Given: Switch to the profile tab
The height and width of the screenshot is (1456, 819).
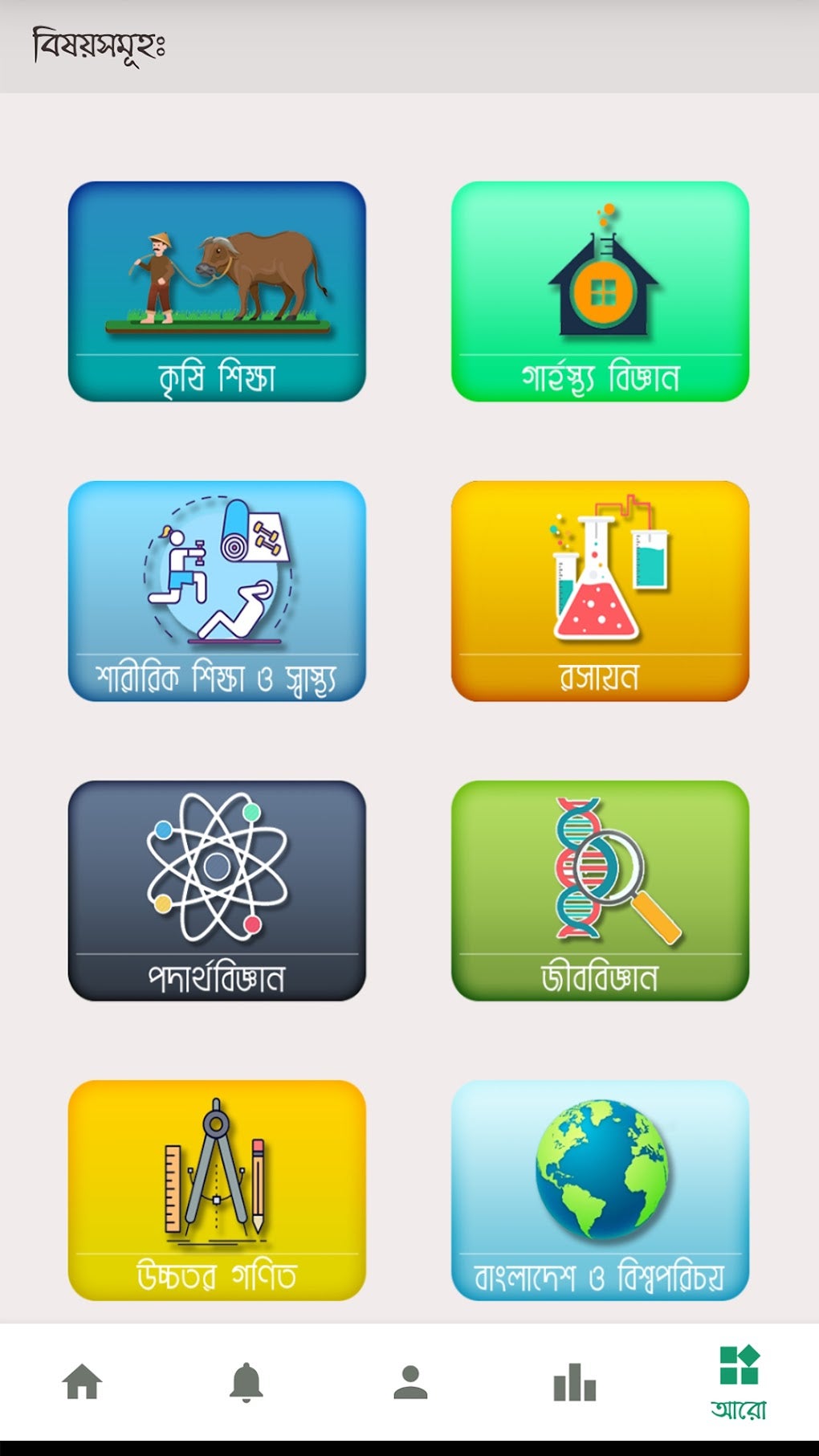Looking at the screenshot, I should click(410, 1383).
